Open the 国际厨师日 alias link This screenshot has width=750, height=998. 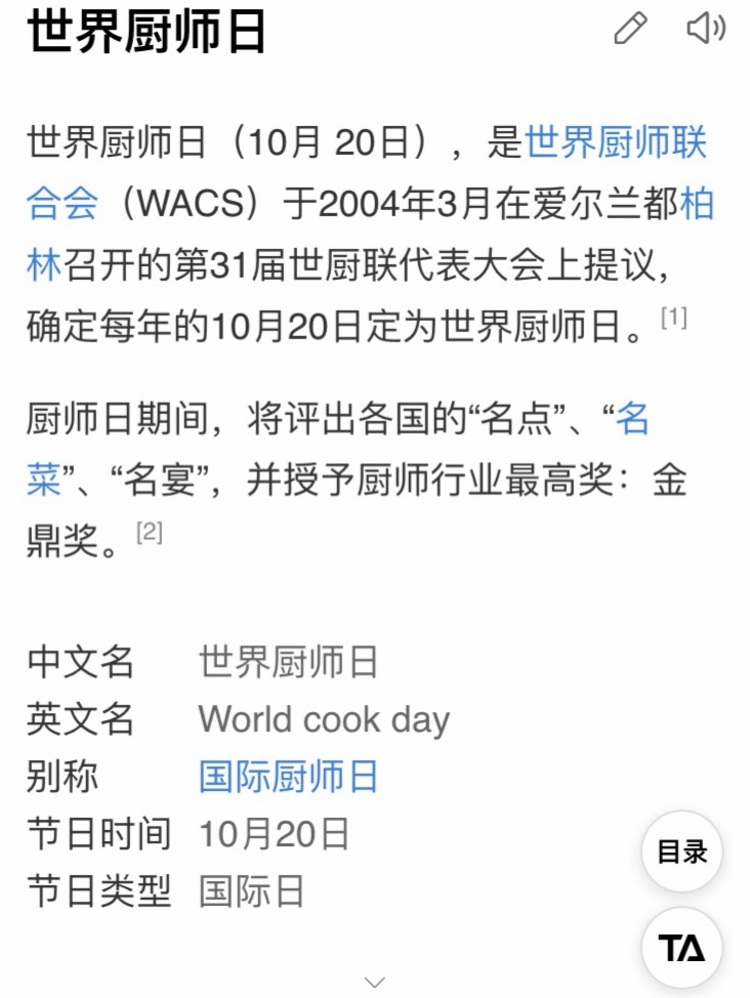pos(288,776)
